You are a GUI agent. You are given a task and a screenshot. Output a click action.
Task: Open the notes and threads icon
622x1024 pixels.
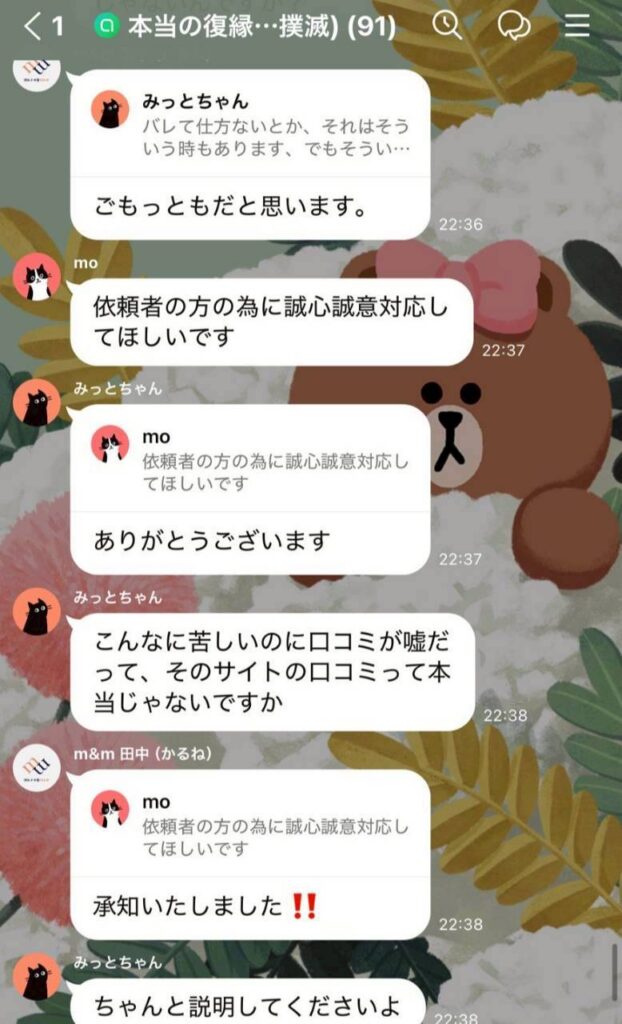513,26
